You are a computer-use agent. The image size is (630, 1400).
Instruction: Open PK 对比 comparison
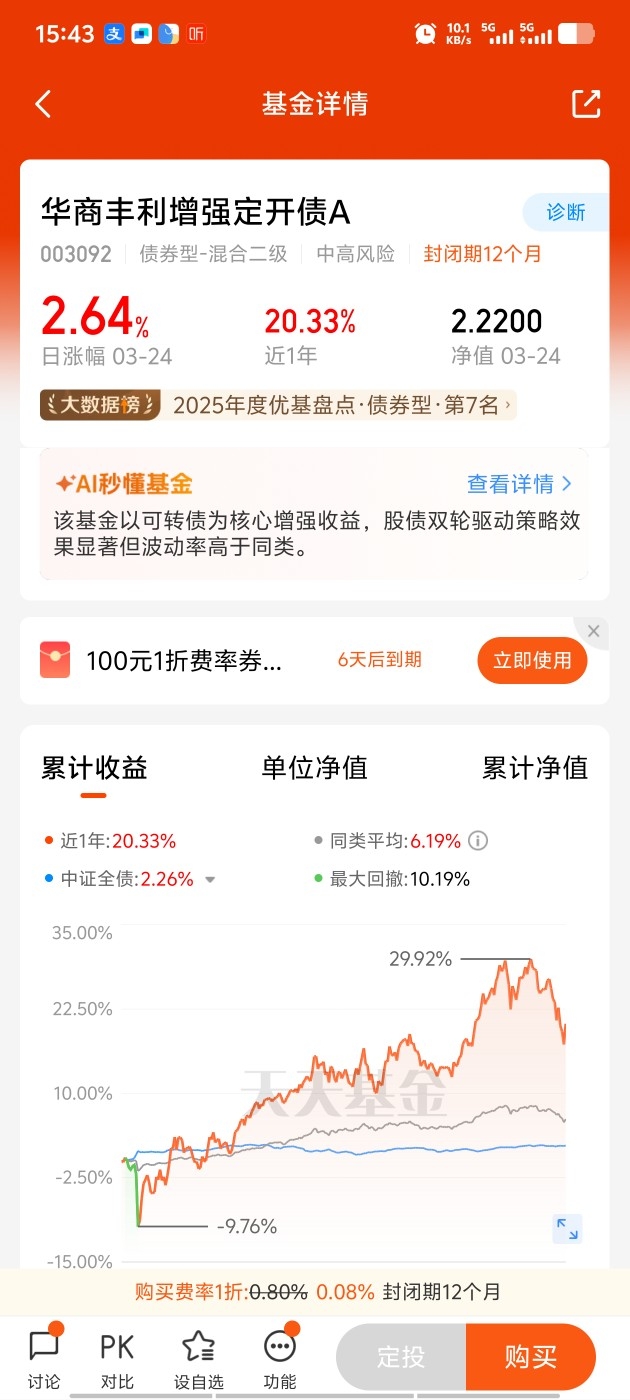(117, 1358)
